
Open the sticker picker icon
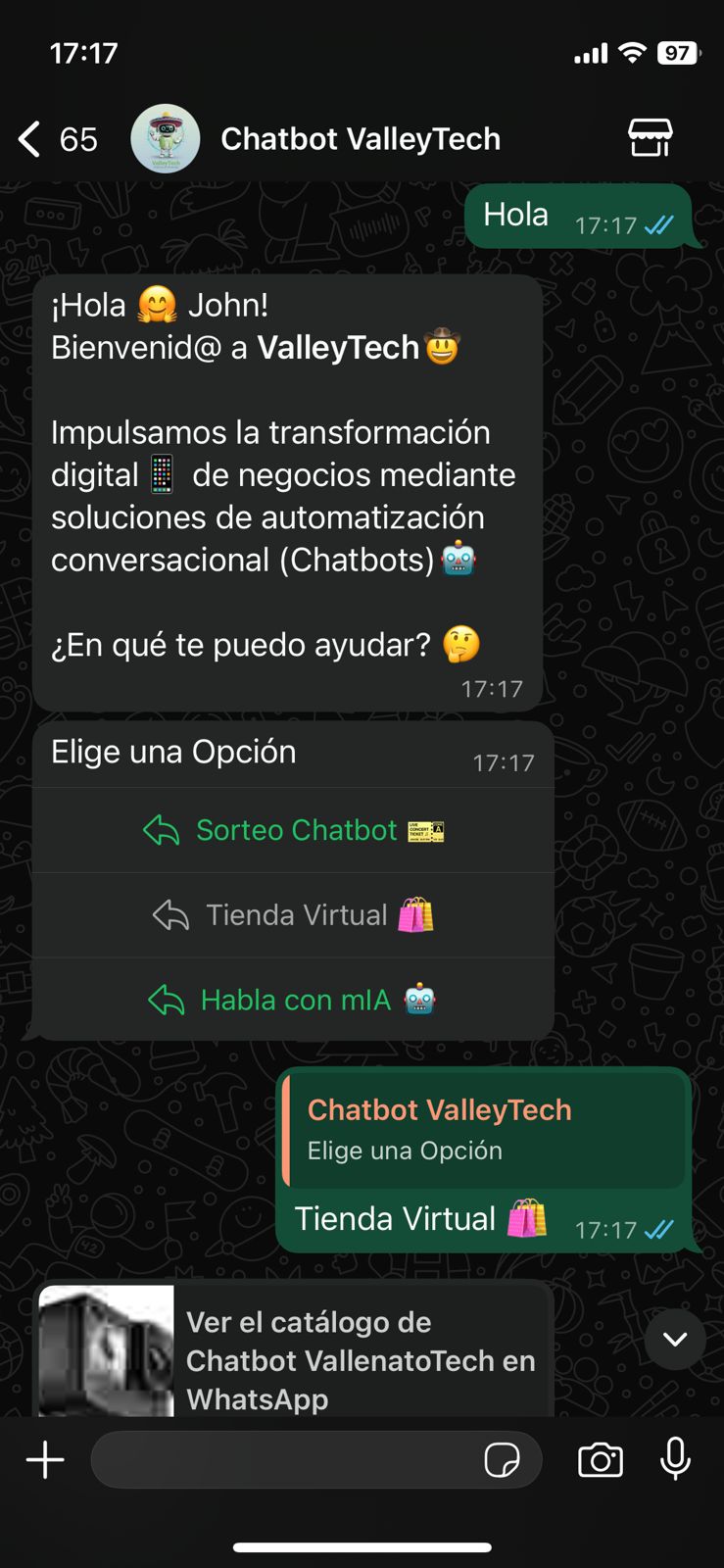pos(502,1459)
